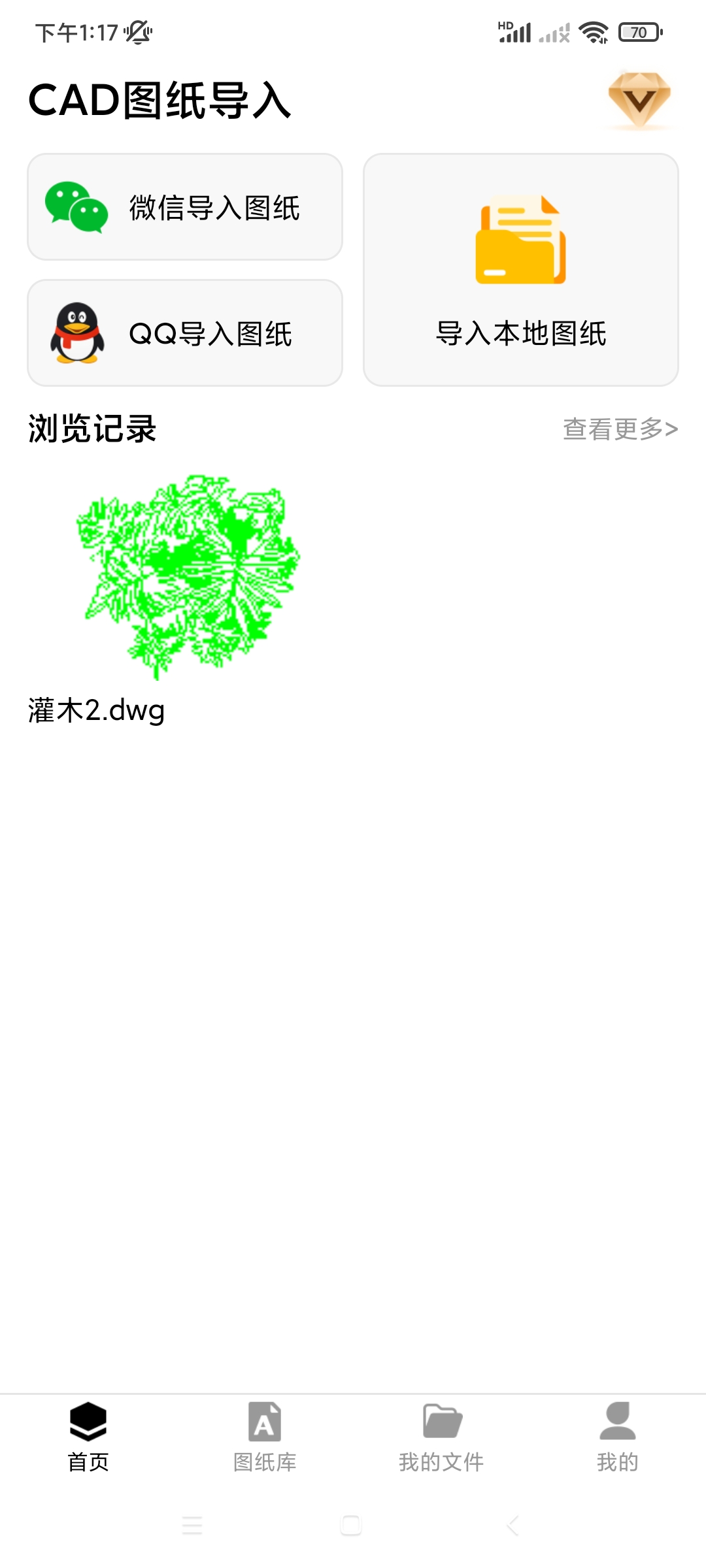The width and height of the screenshot is (706, 1568).
Task: Tap 导入本地图纸 to import local drawing
Action: [520, 270]
